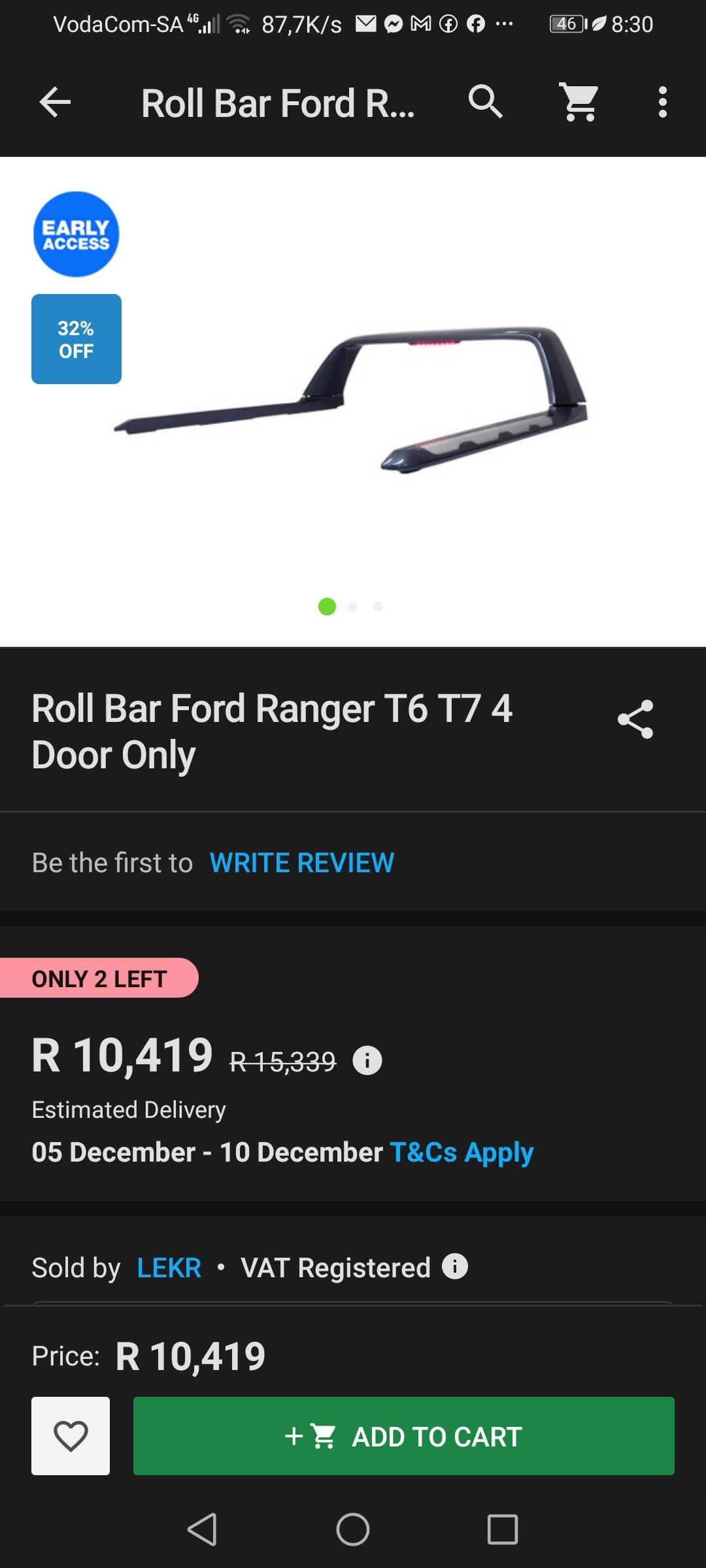Tap the roll bar product photo

(353, 399)
